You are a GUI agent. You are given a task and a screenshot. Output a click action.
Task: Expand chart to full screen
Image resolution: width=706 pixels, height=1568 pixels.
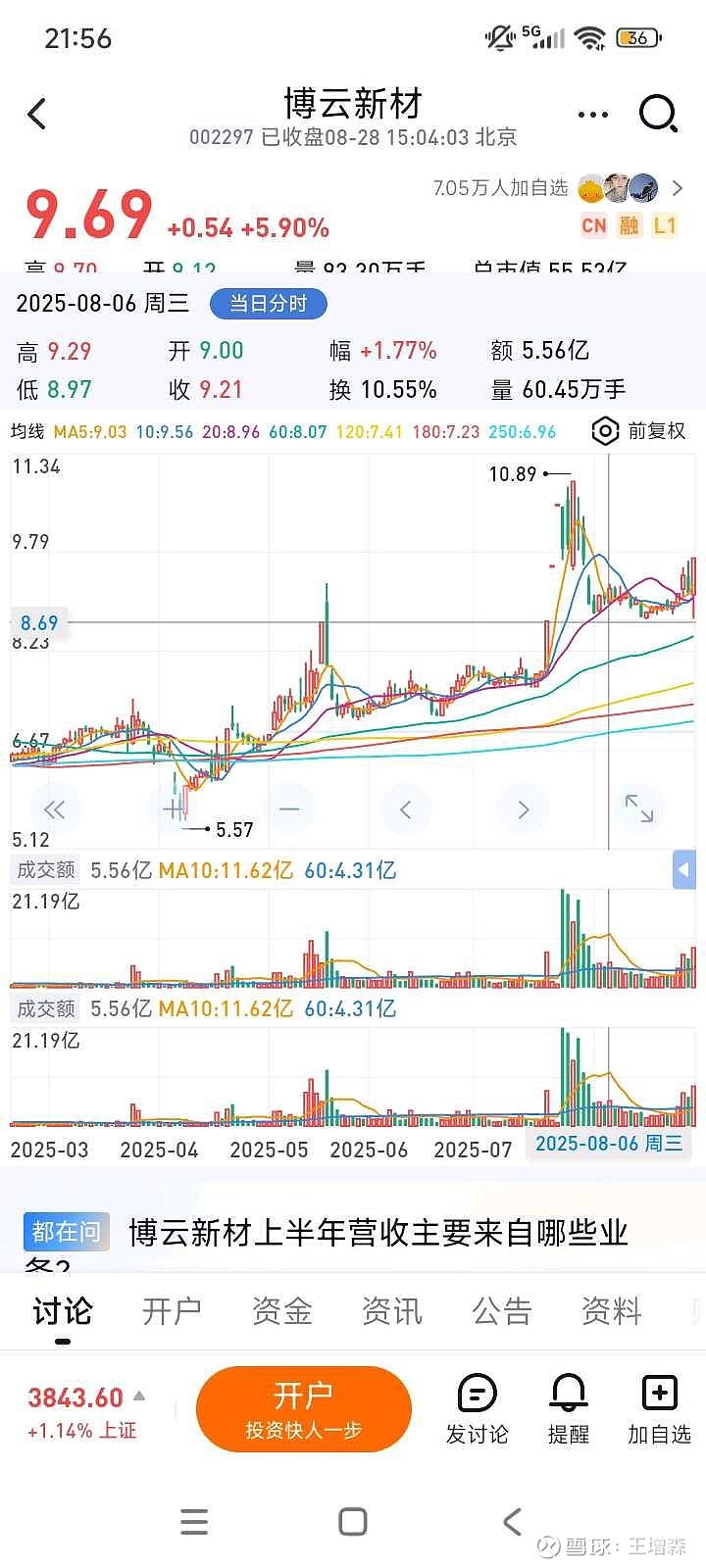[x=639, y=808]
